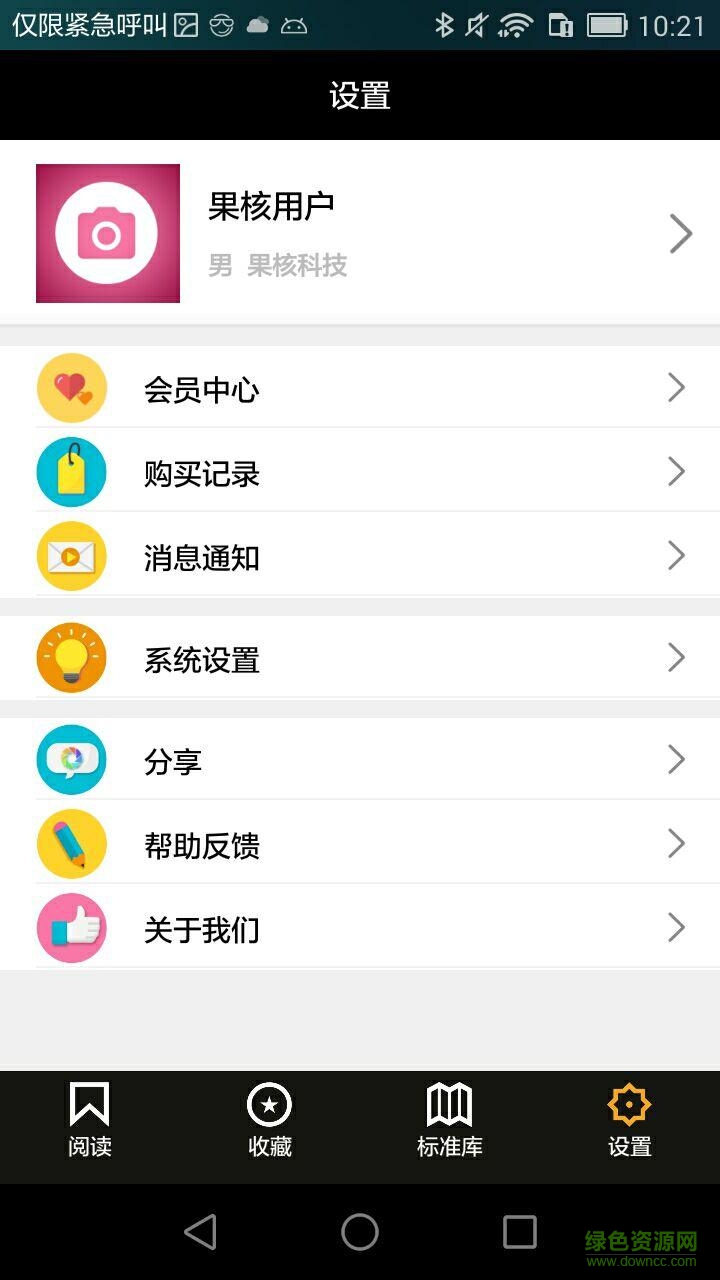Screen dimensions: 720x1280
Task: Open sharing via the chat bubble icon
Action: [71, 760]
